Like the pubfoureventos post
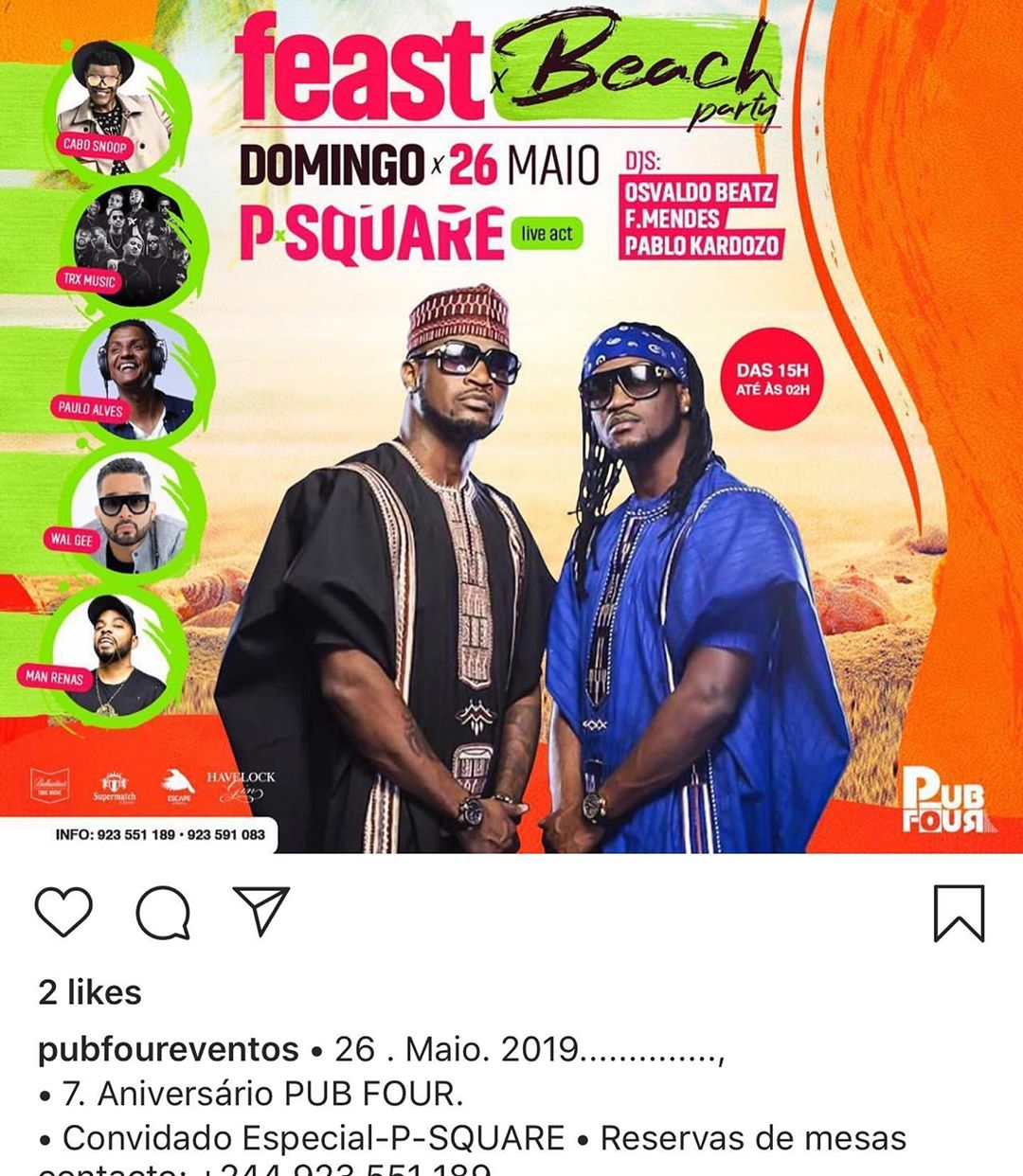Image resolution: width=1023 pixels, height=1176 pixels. point(63,913)
